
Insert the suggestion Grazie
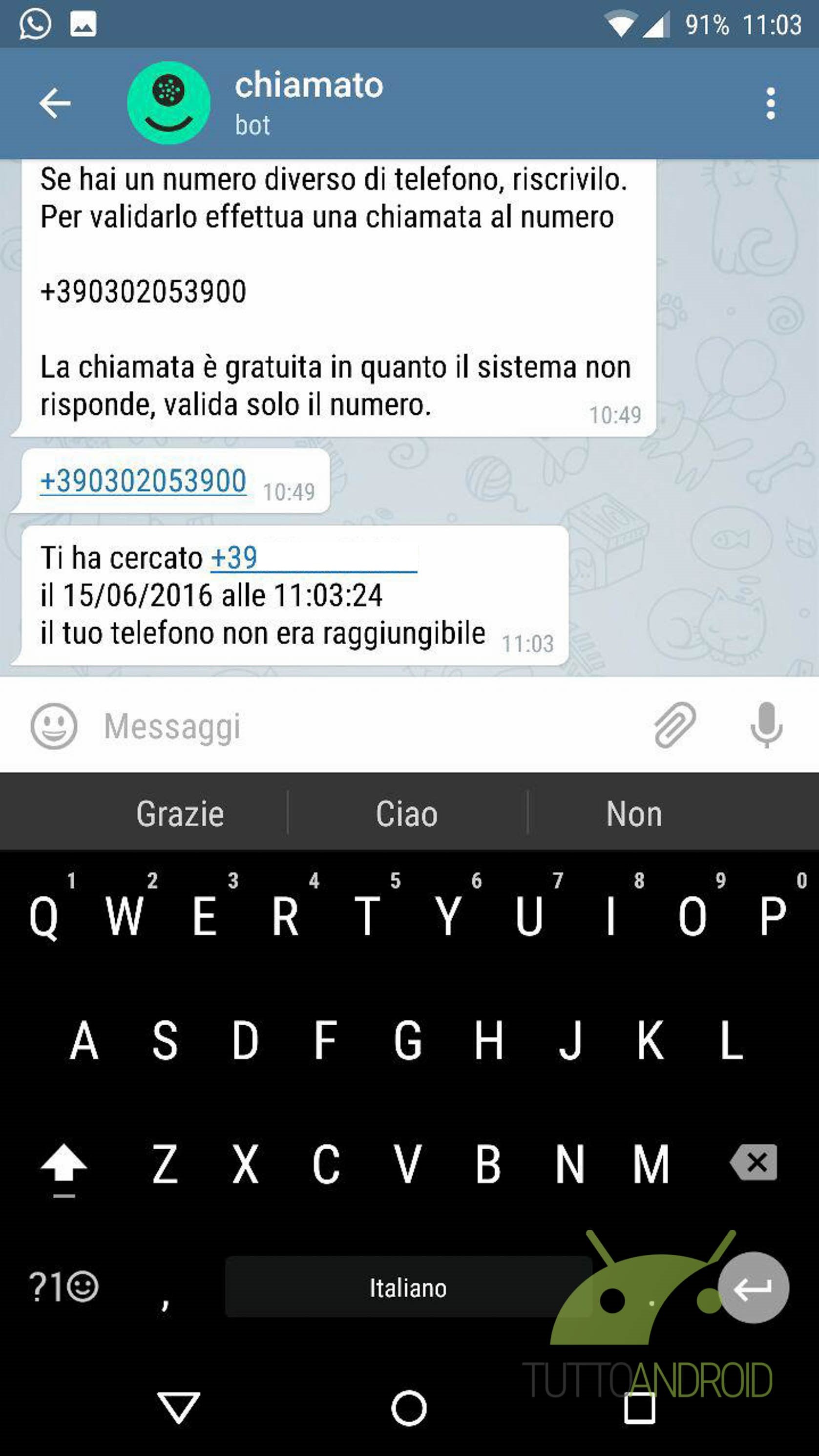coord(180,814)
